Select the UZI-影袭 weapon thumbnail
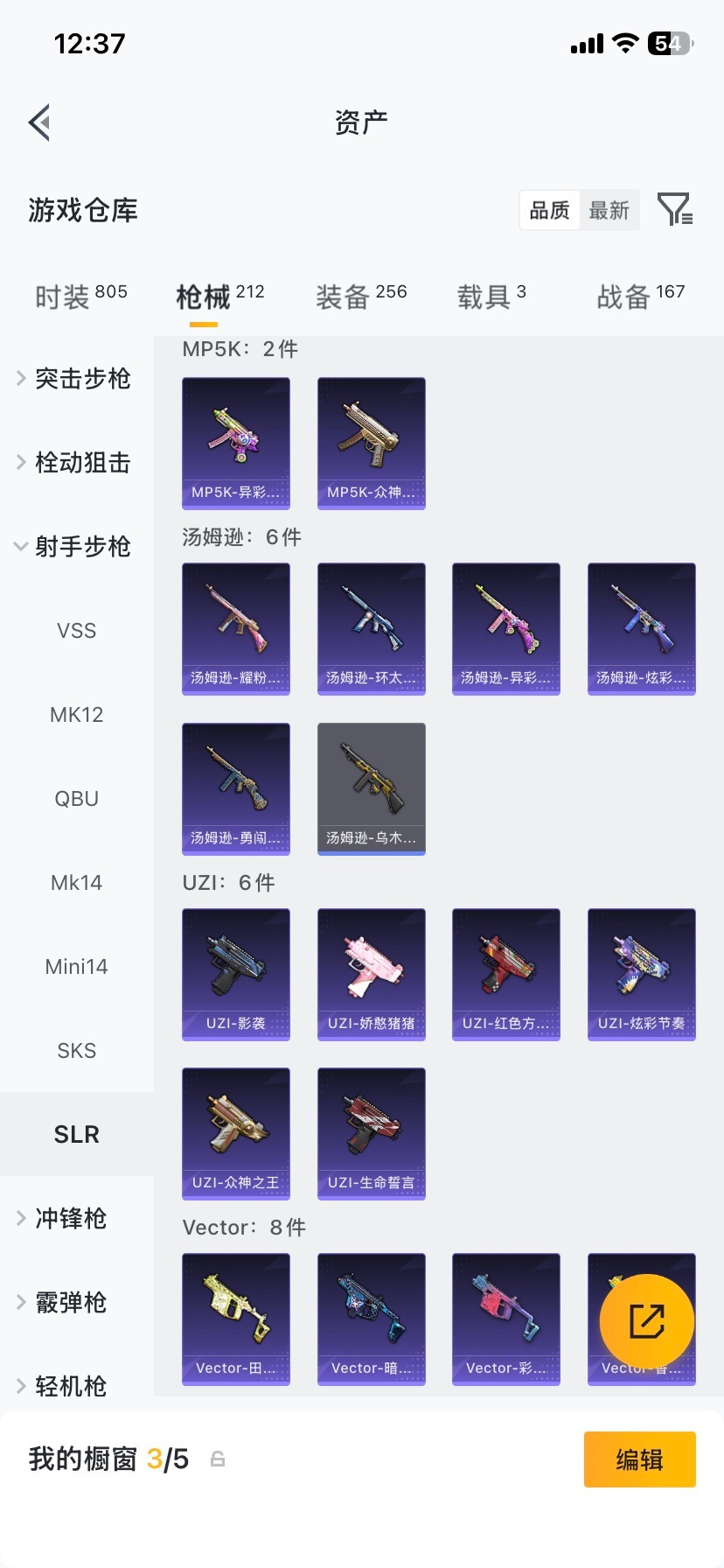 [x=235, y=974]
